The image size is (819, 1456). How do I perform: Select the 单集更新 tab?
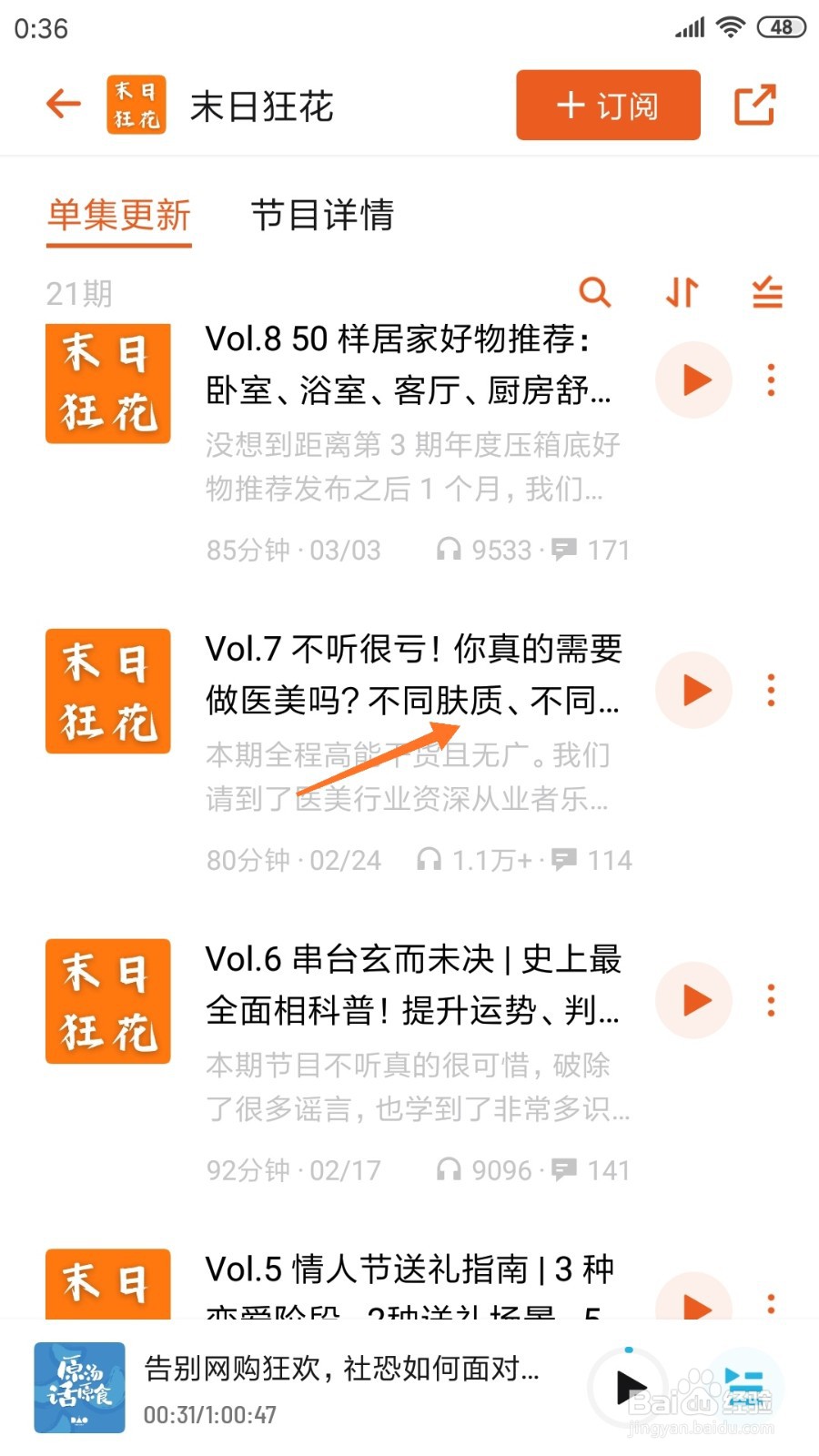coord(118,217)
